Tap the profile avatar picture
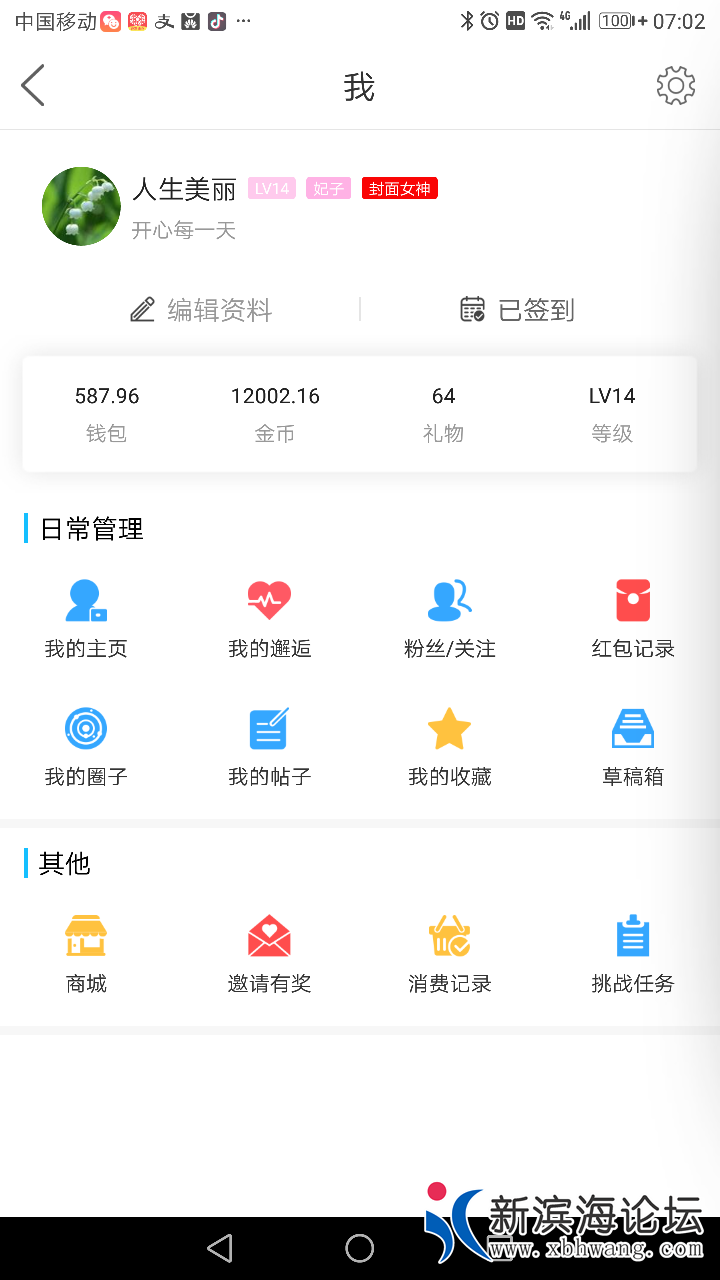 pyautogui.click(x=81, y=206)
